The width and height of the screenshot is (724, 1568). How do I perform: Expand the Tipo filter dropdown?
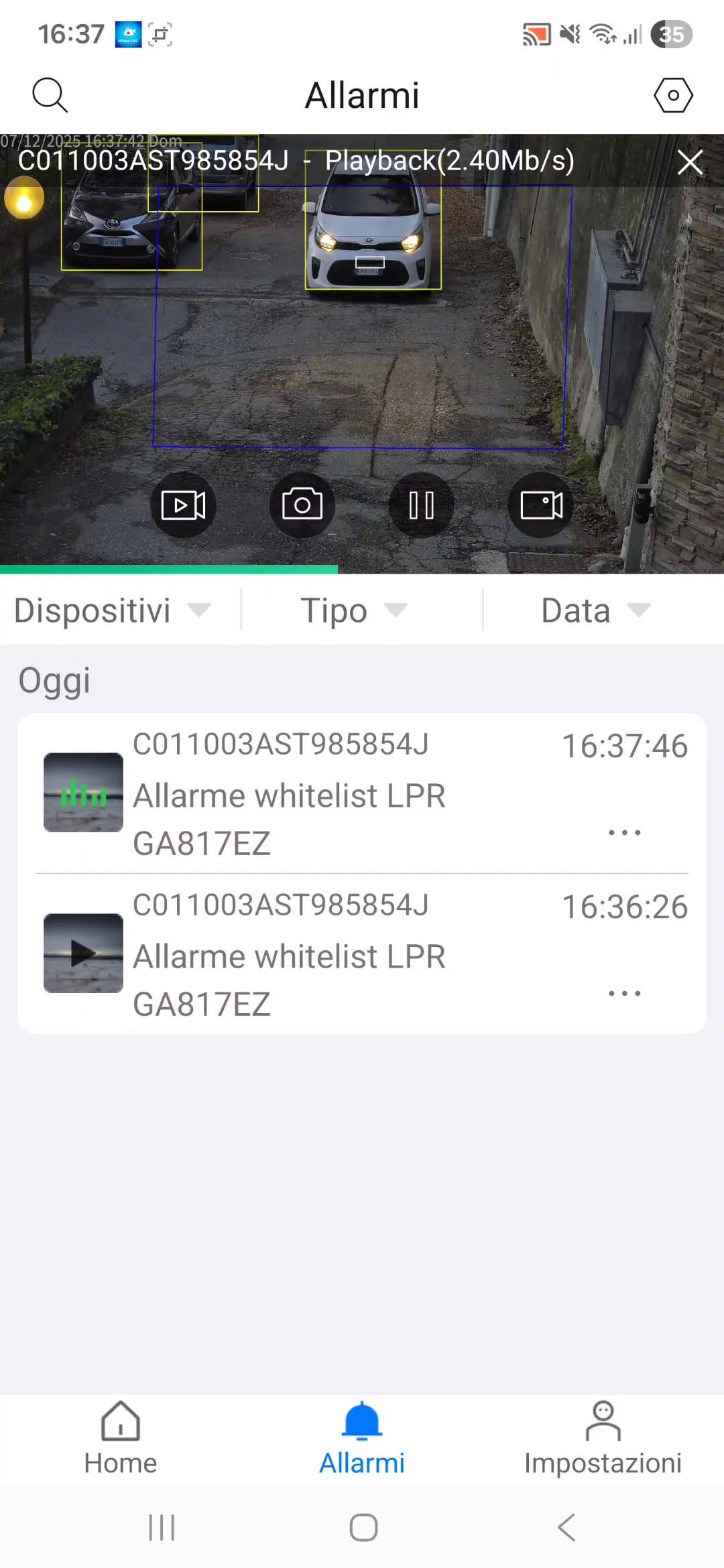[353, 610]
